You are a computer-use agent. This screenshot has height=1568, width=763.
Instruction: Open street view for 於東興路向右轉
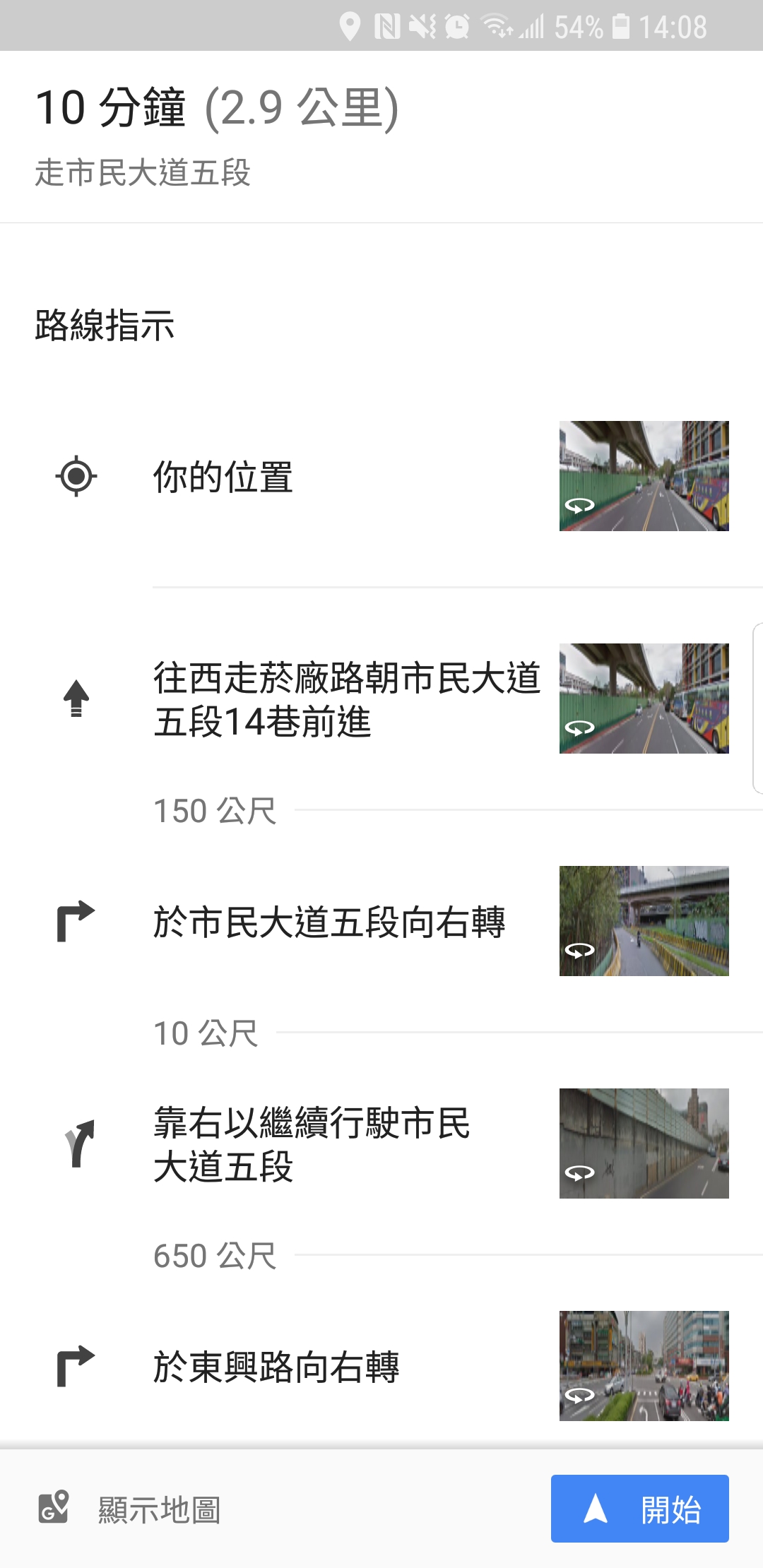(644, 1366)
